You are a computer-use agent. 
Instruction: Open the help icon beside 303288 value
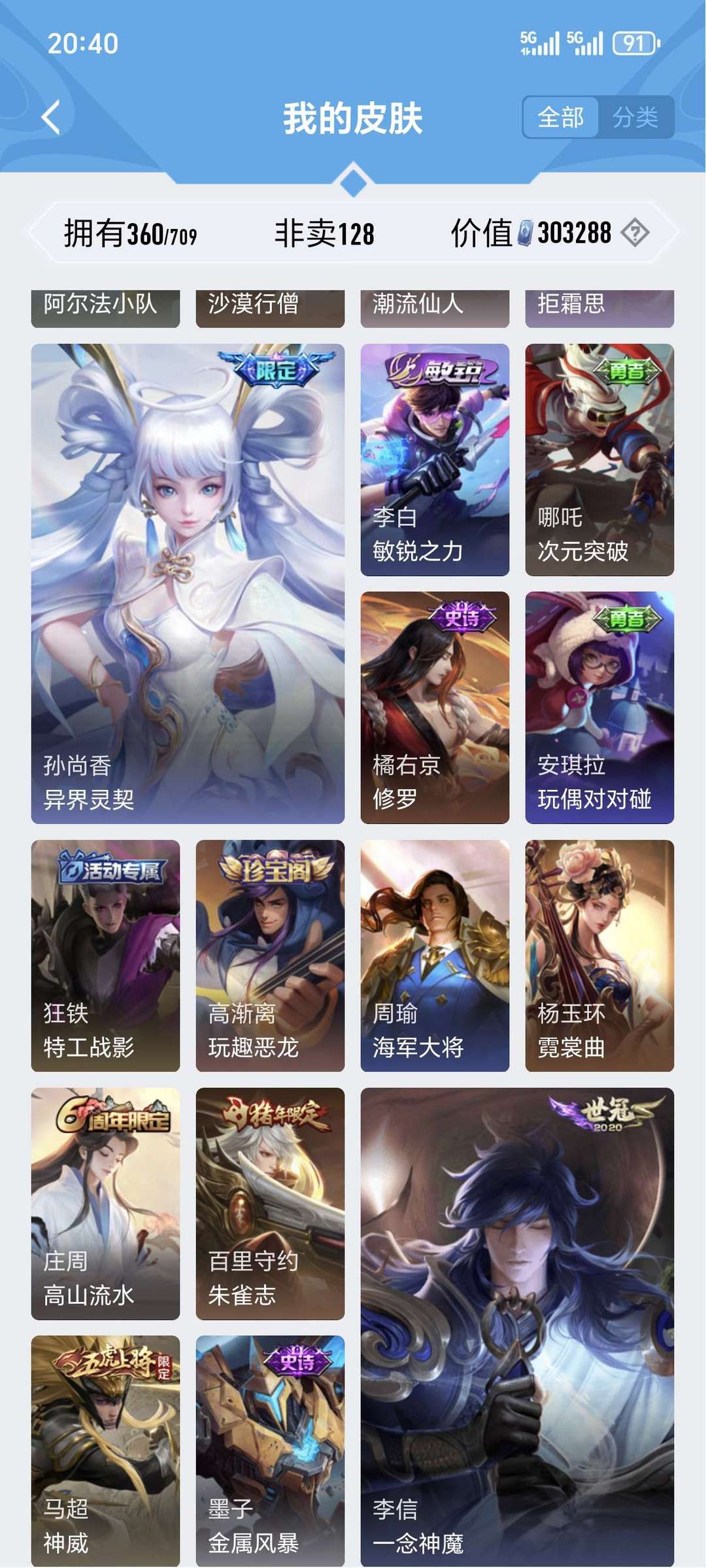coord(635,232)
